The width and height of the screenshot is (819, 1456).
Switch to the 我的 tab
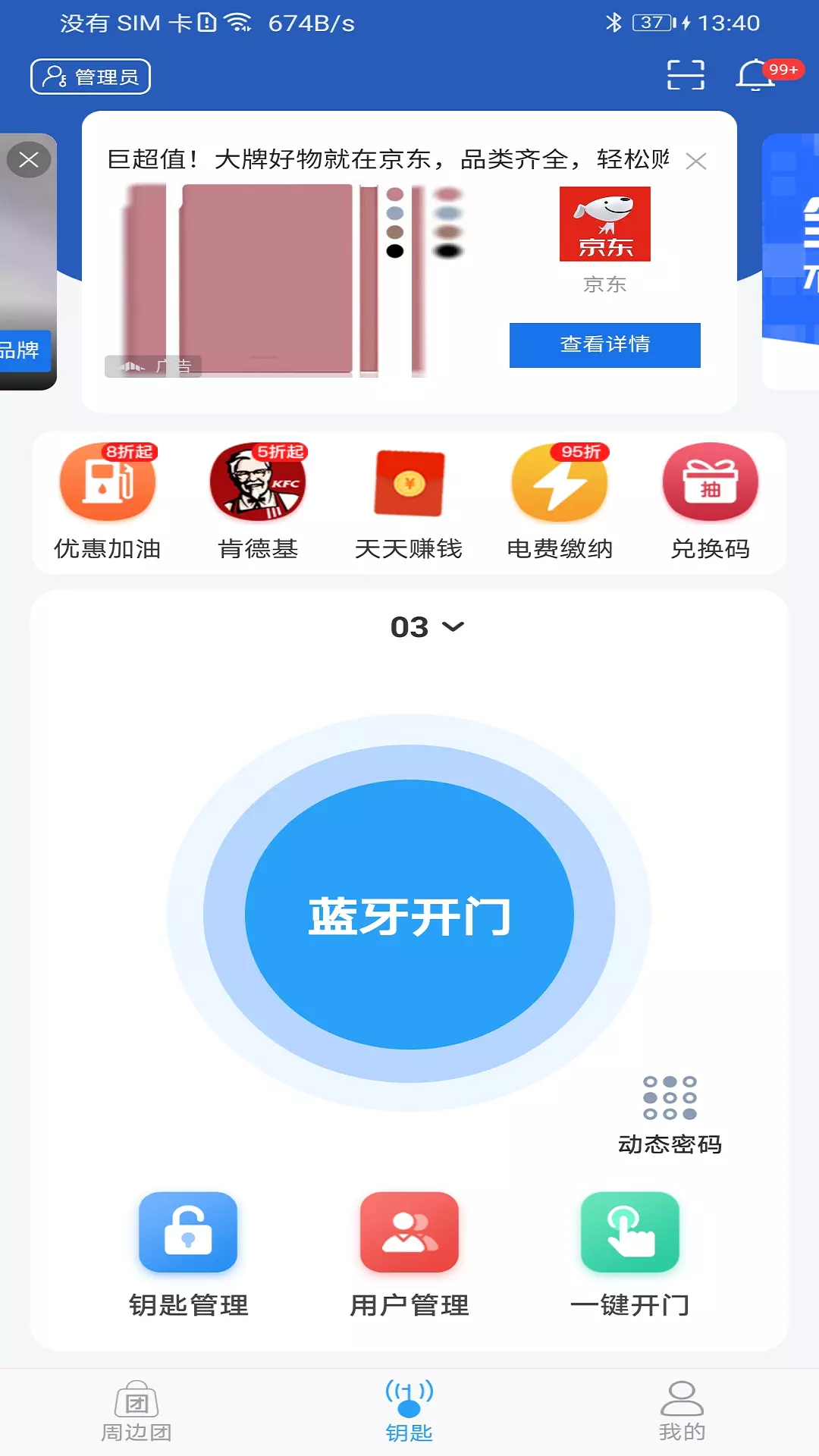(x=682, y=1411)
